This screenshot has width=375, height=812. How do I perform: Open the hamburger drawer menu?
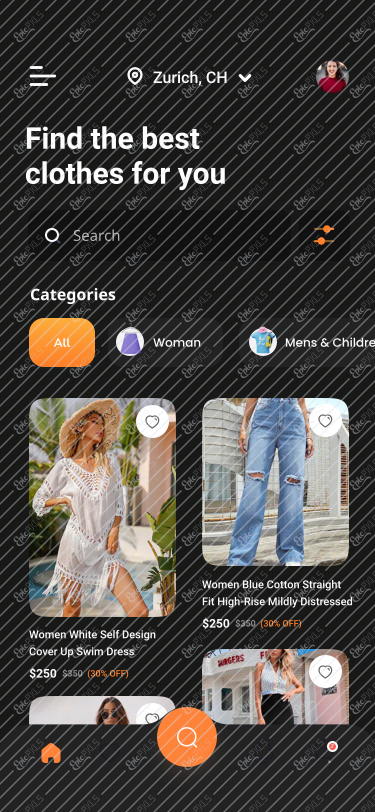(x=42, y=77)
